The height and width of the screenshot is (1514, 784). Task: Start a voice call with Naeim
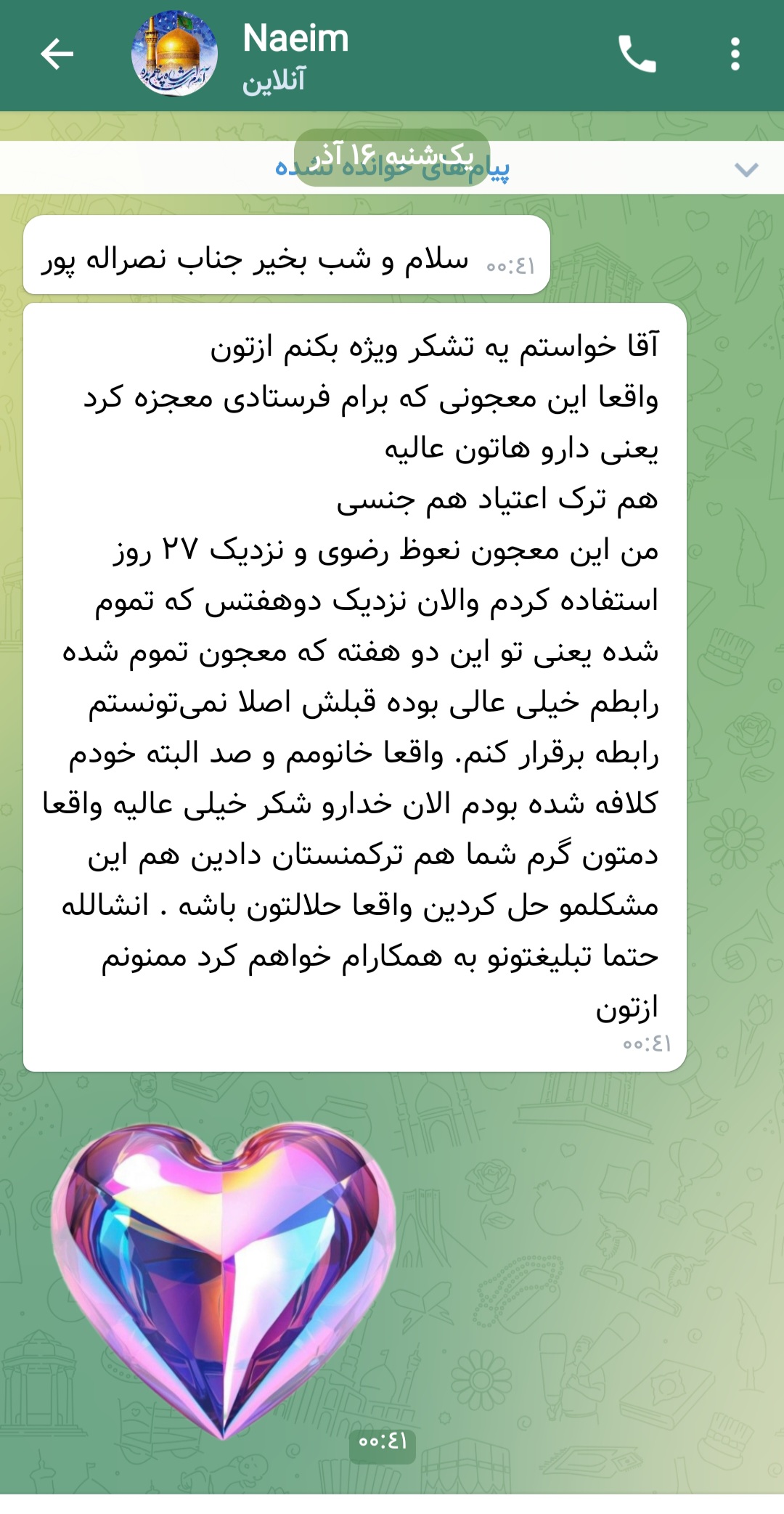tap(637, 54)
